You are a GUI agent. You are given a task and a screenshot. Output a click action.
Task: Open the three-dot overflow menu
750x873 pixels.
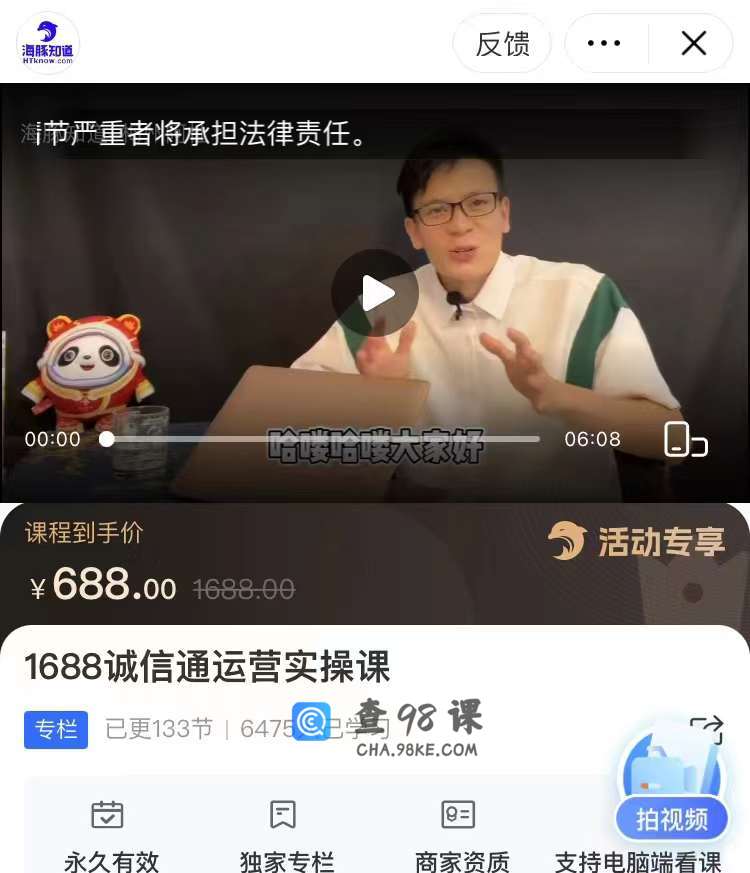point(604,43)
